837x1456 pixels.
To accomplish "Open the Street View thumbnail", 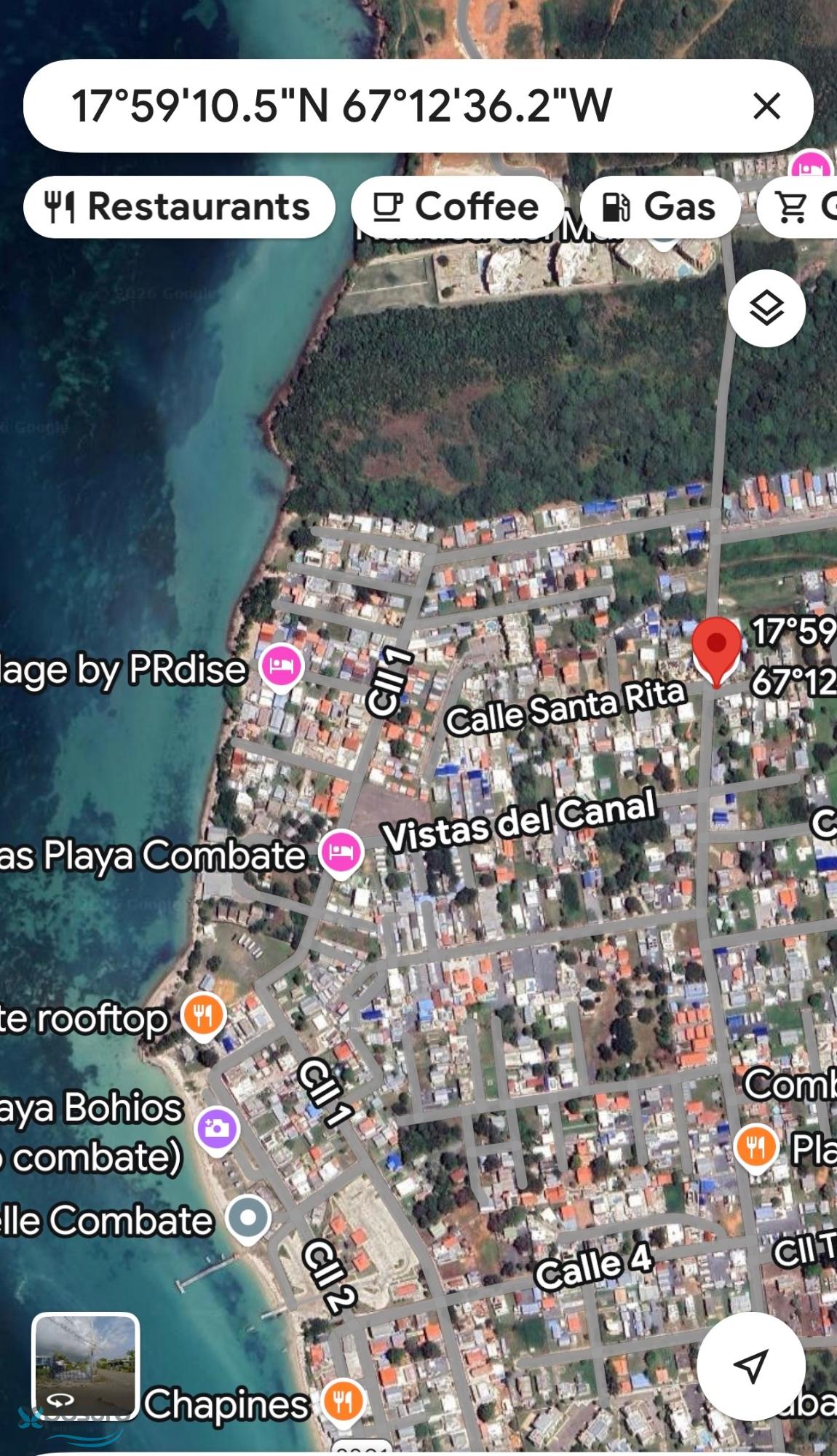I will (x=86, y=1366).
